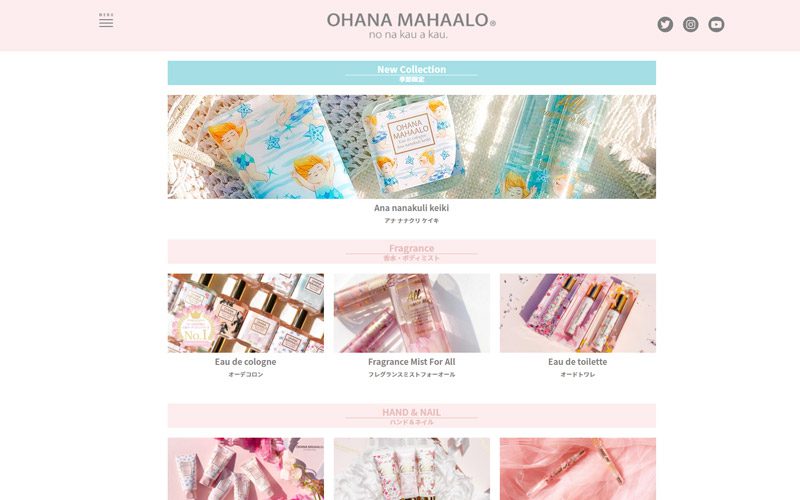Open the hamburger menu

coord(106,21)
